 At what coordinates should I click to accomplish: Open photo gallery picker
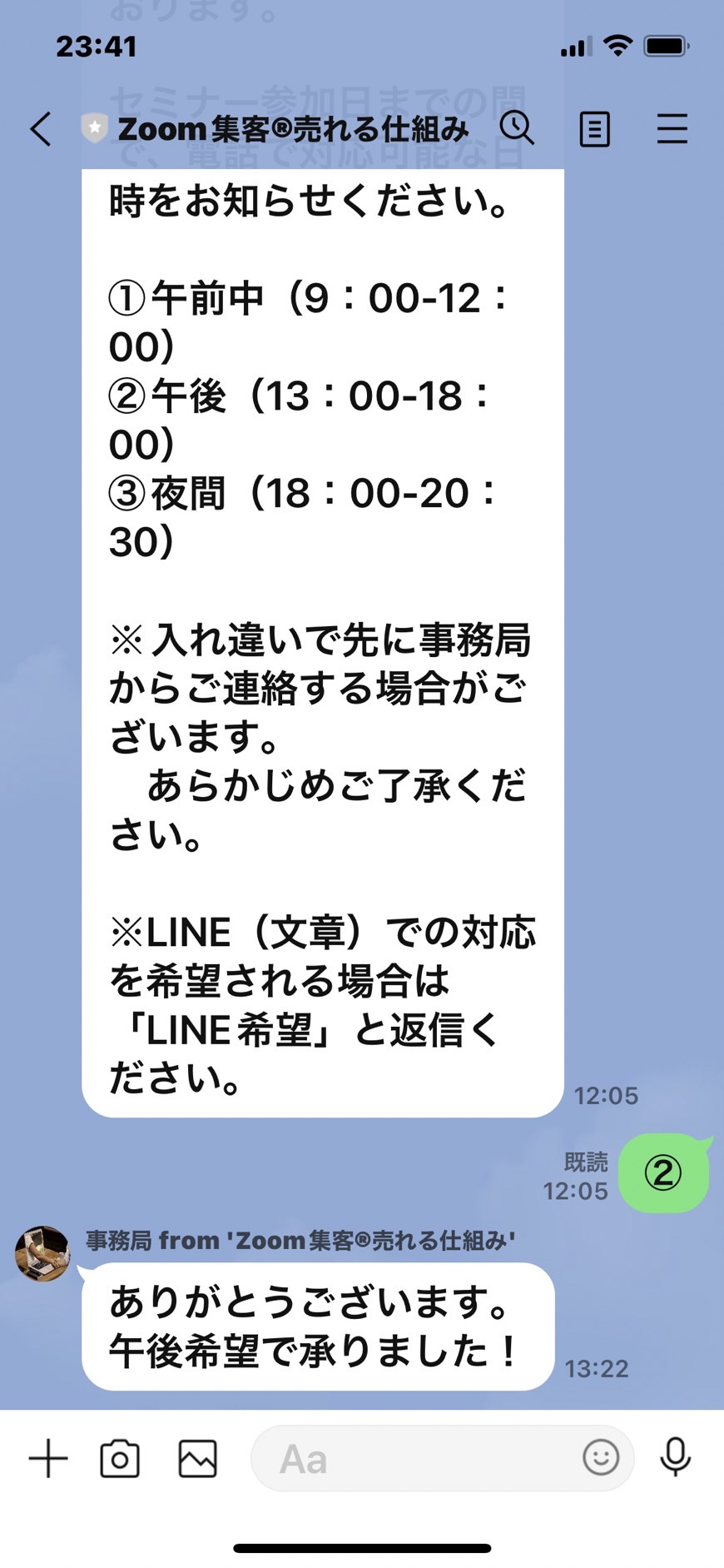click(x=198, y=1458)
